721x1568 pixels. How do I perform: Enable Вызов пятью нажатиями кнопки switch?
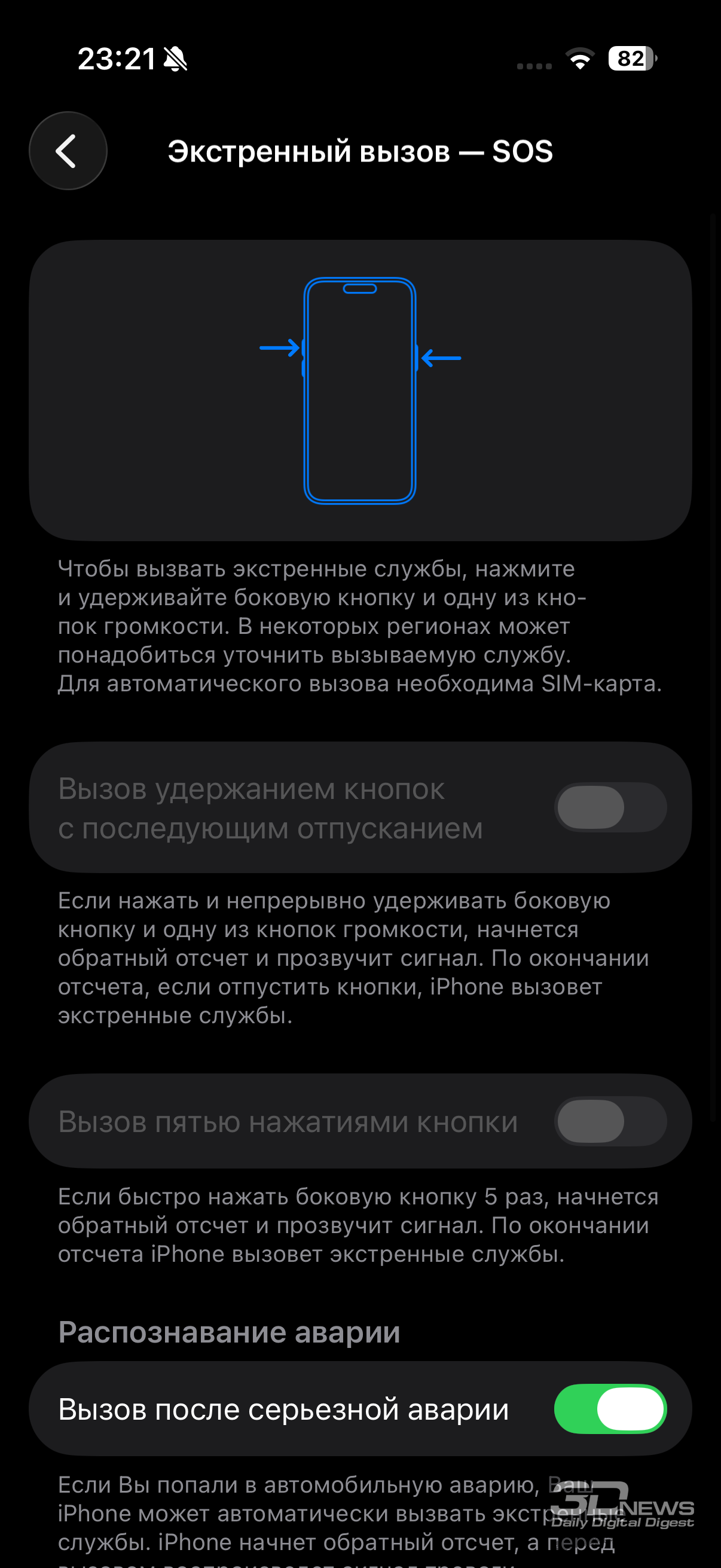(610, 1121)
